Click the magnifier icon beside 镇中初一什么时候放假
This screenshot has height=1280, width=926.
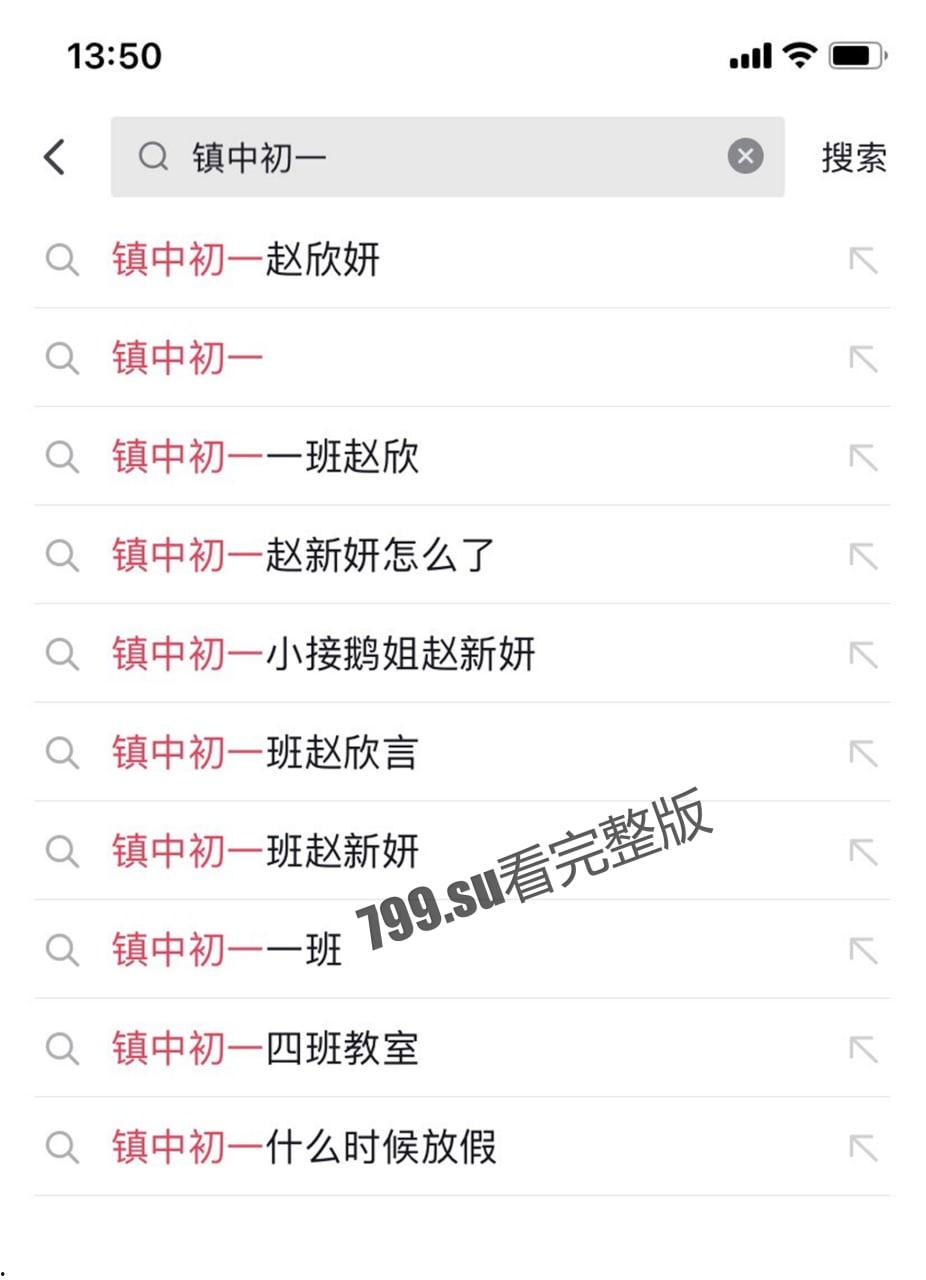62,1147
